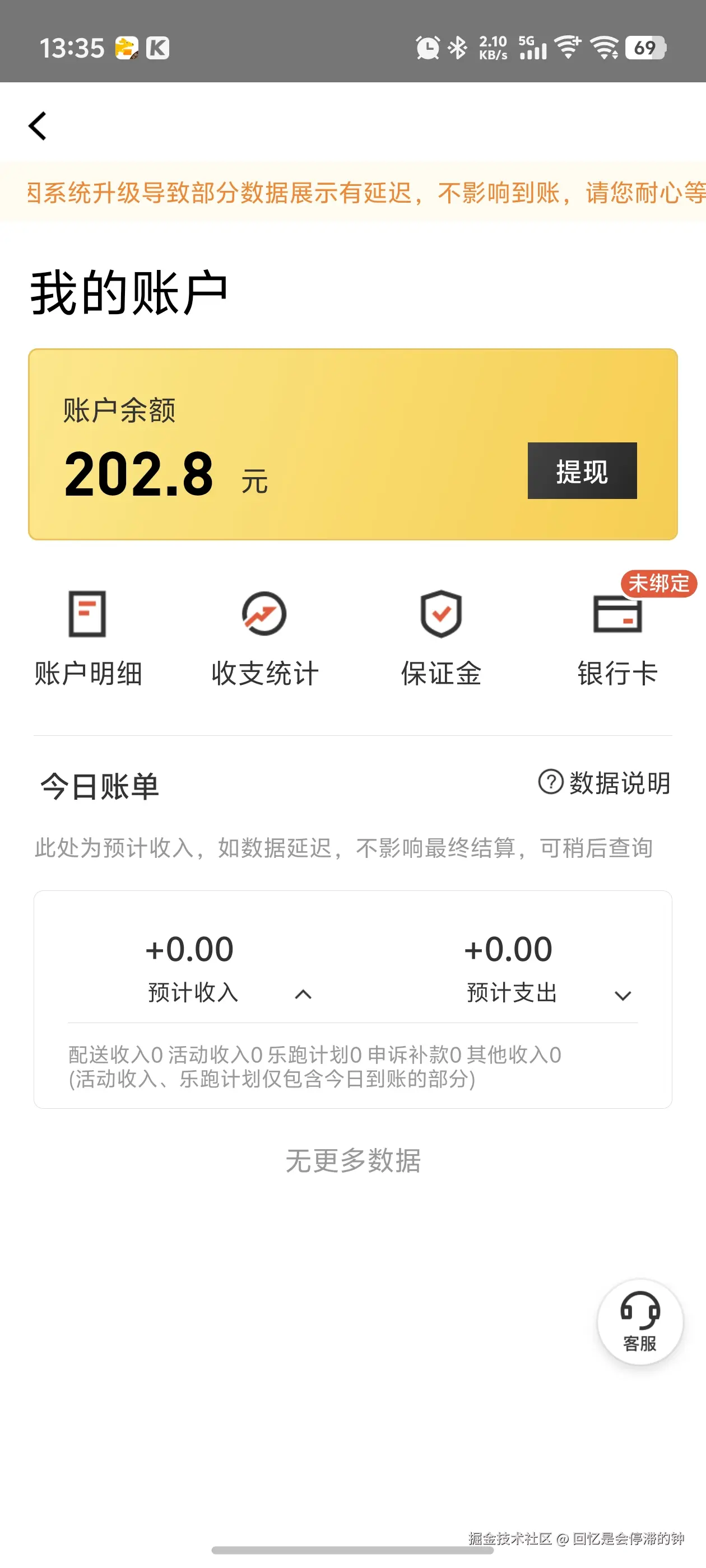Open 收支统计 income and expense statistics
Image resolution: width=706 pixels, height=1568 pixels.
pyautogui.click(x=264, y=638)
